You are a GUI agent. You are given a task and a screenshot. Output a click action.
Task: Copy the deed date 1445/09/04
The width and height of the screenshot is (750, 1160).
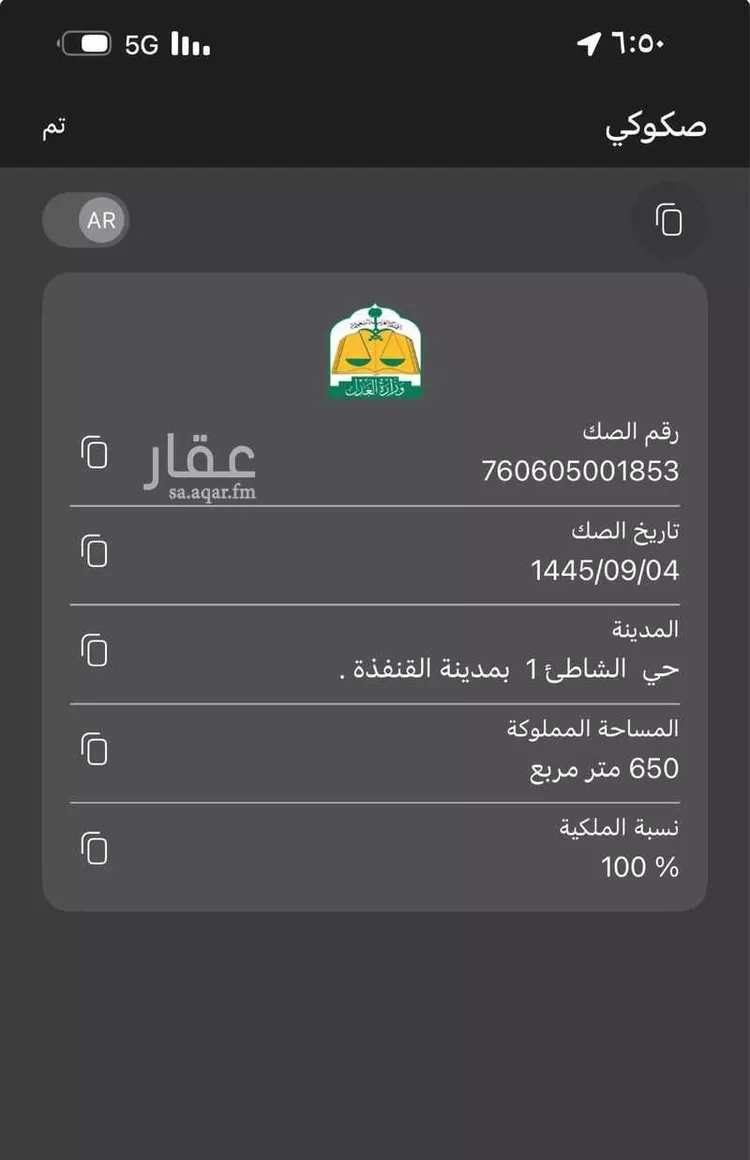point(93,551)
